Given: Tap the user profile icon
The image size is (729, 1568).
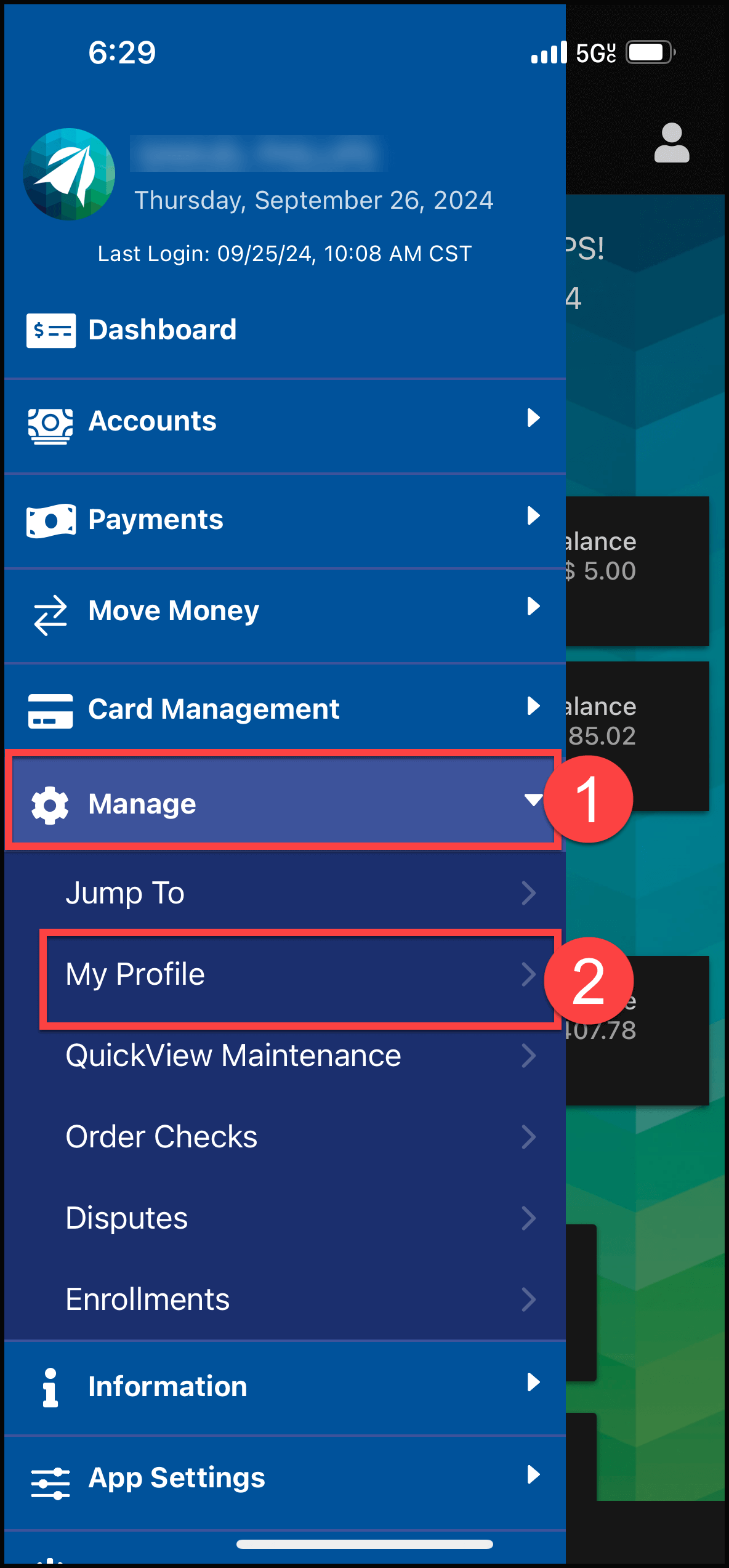Looking at the screenshot, I should click(x=671, y=143).
